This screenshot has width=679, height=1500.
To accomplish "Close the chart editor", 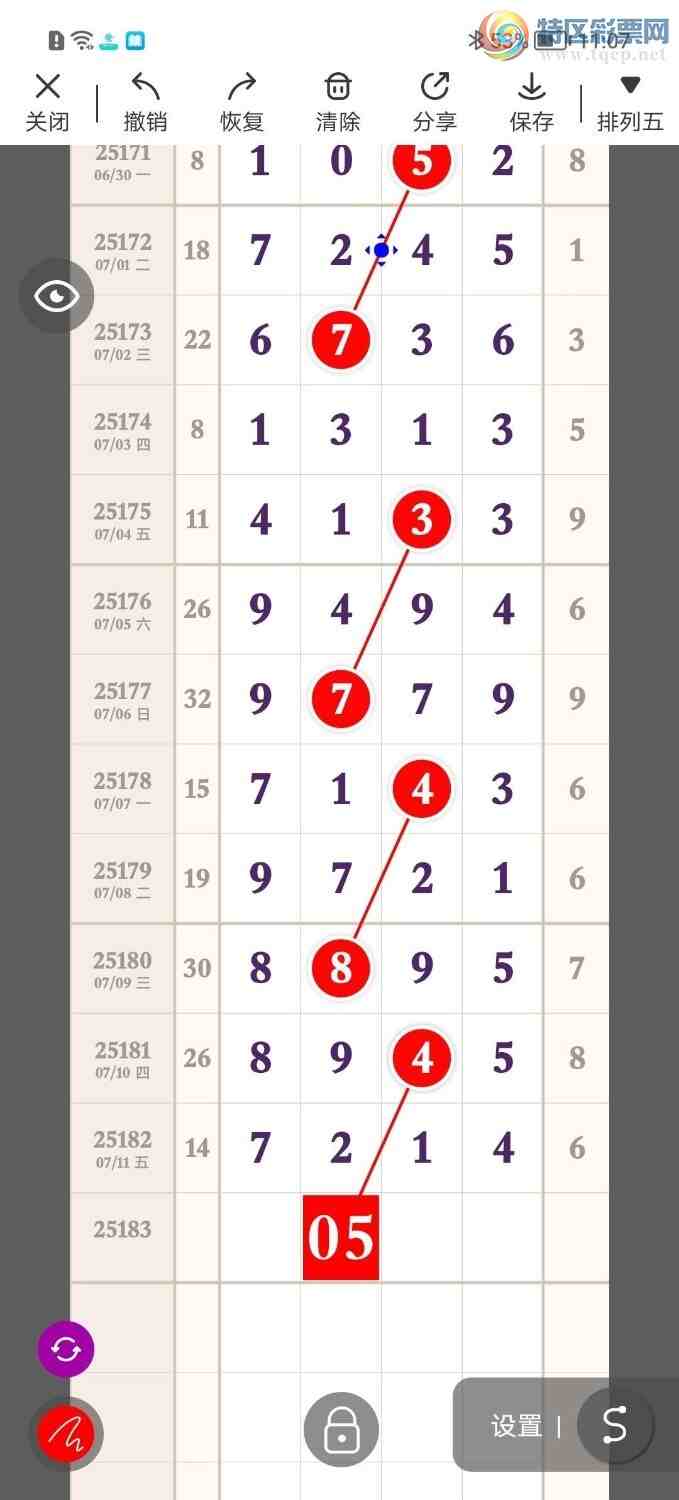I will [x=47, y=102].
